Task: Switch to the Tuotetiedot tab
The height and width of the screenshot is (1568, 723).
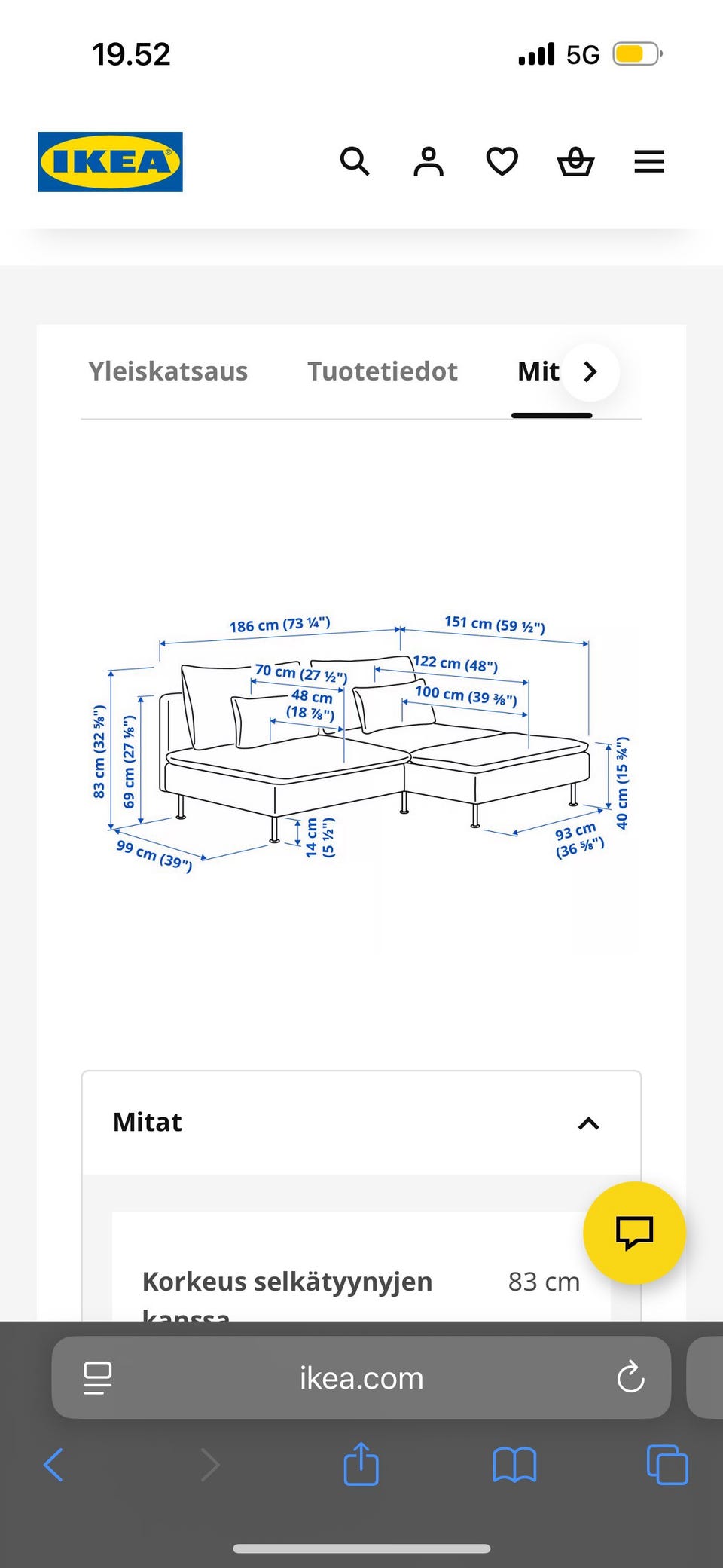Action: click(x=383, y=371)
